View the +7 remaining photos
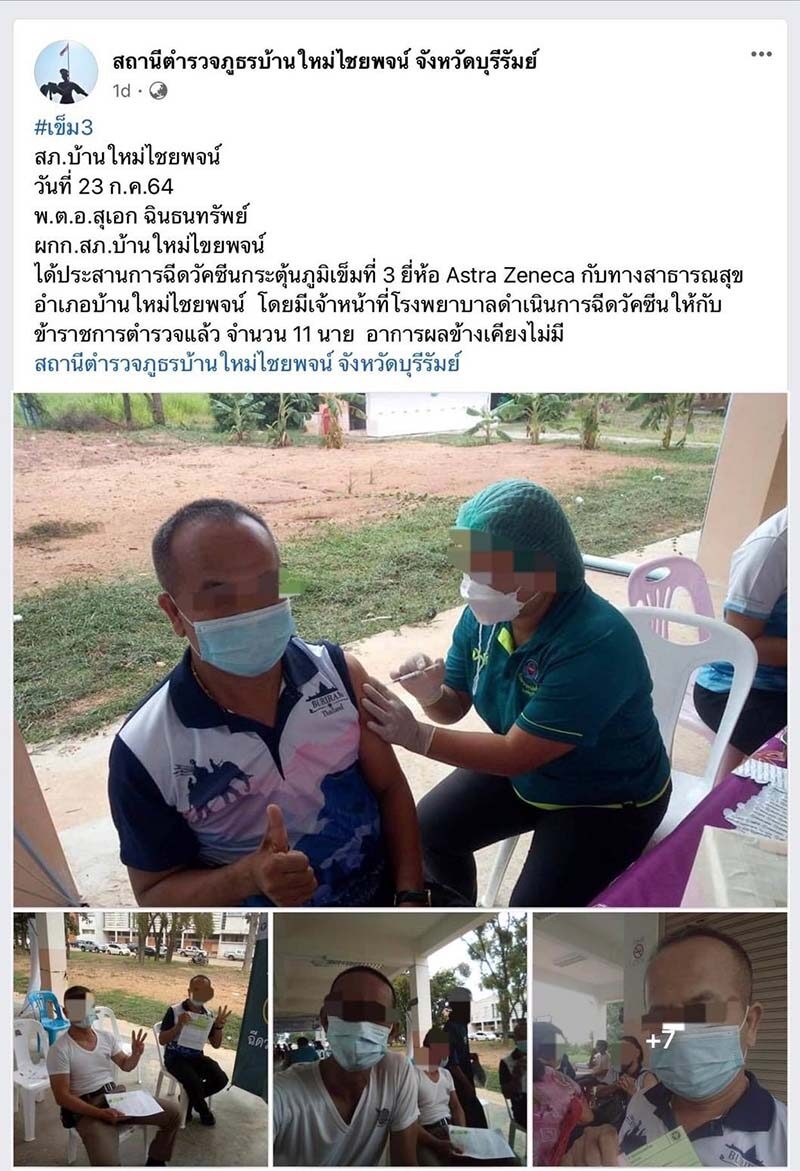The image size is (800, 1171). pos(660,1038)
